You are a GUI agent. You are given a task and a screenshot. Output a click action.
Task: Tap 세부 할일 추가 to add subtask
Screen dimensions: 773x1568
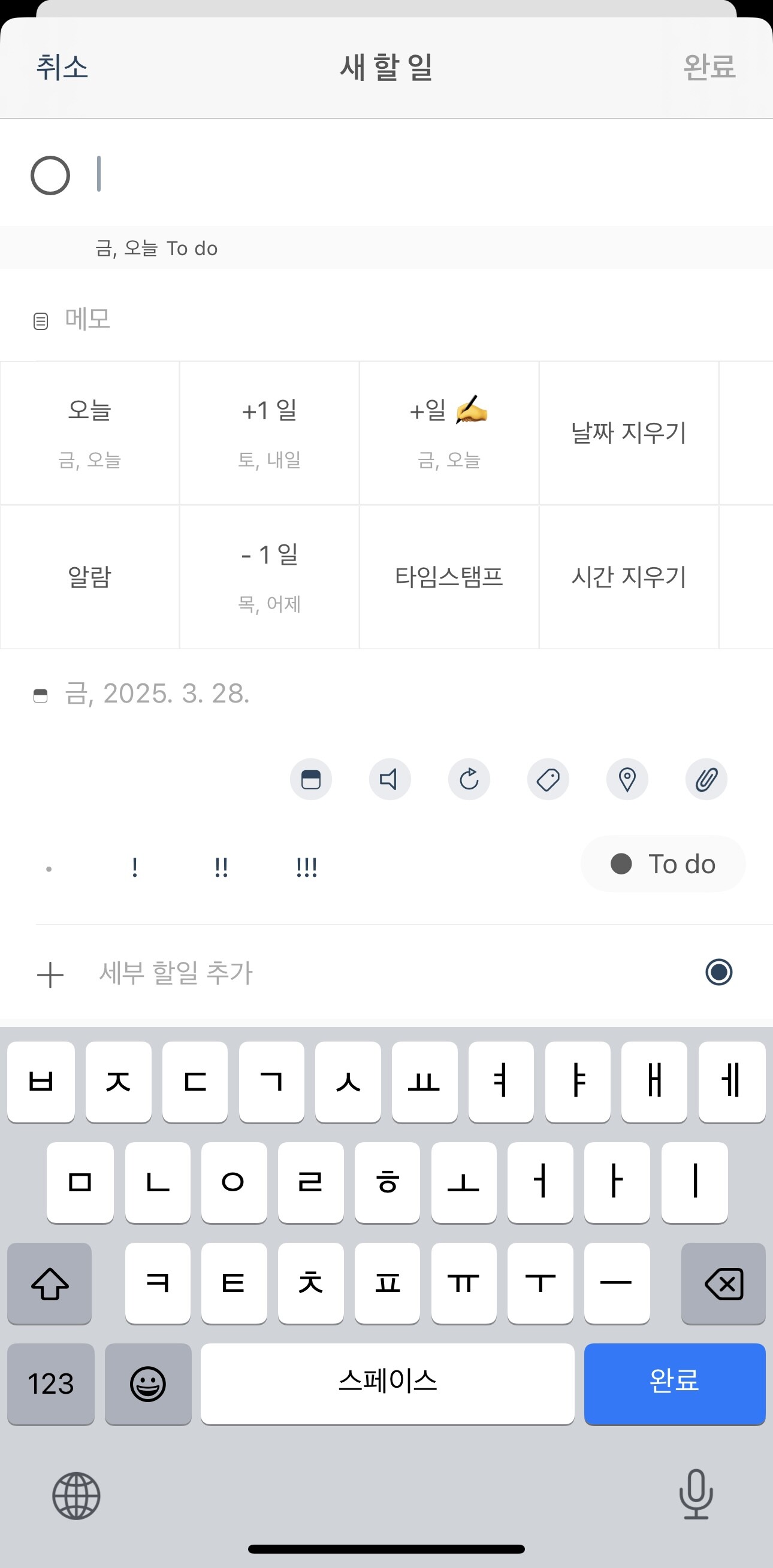[176, 973]
